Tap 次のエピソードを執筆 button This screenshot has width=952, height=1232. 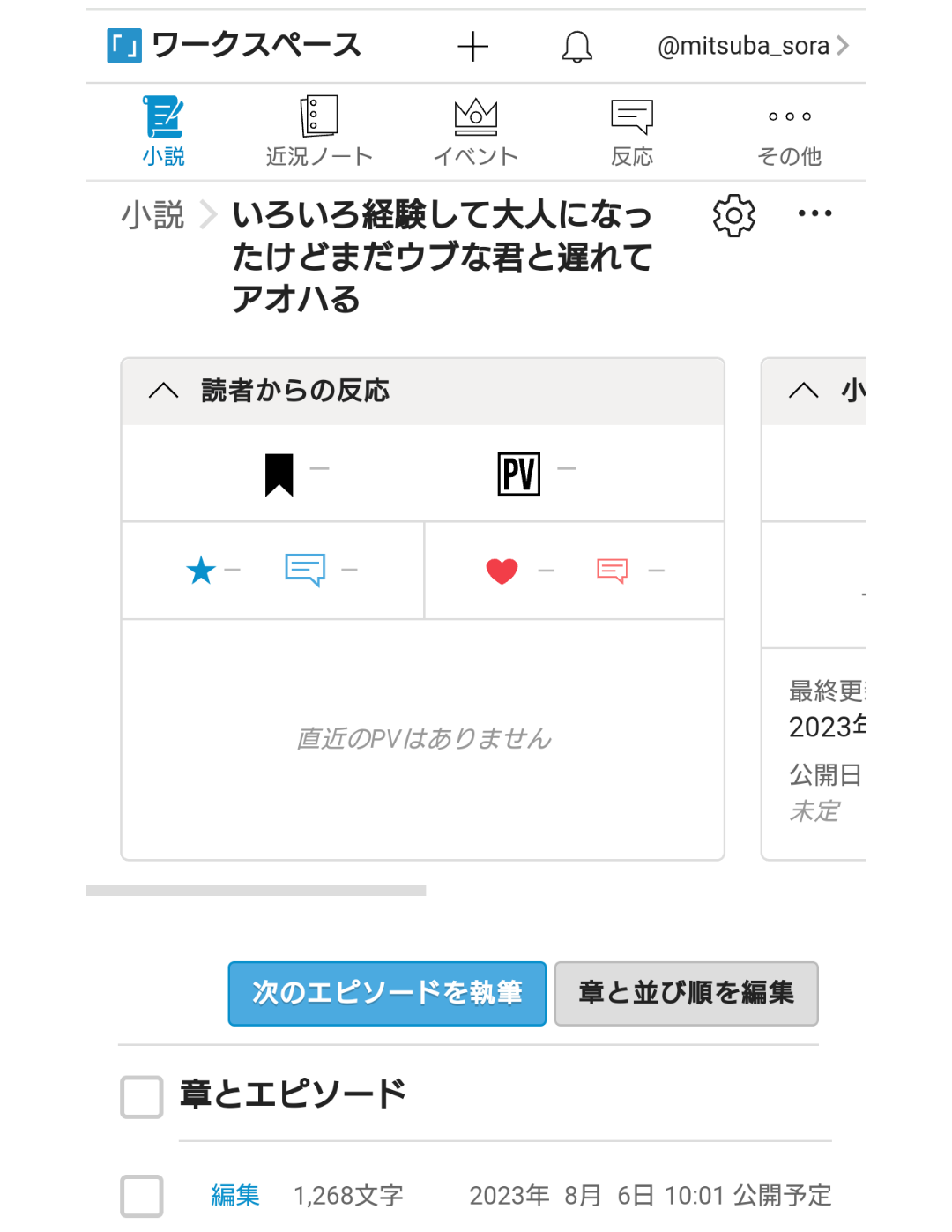(x=387, y=993)
